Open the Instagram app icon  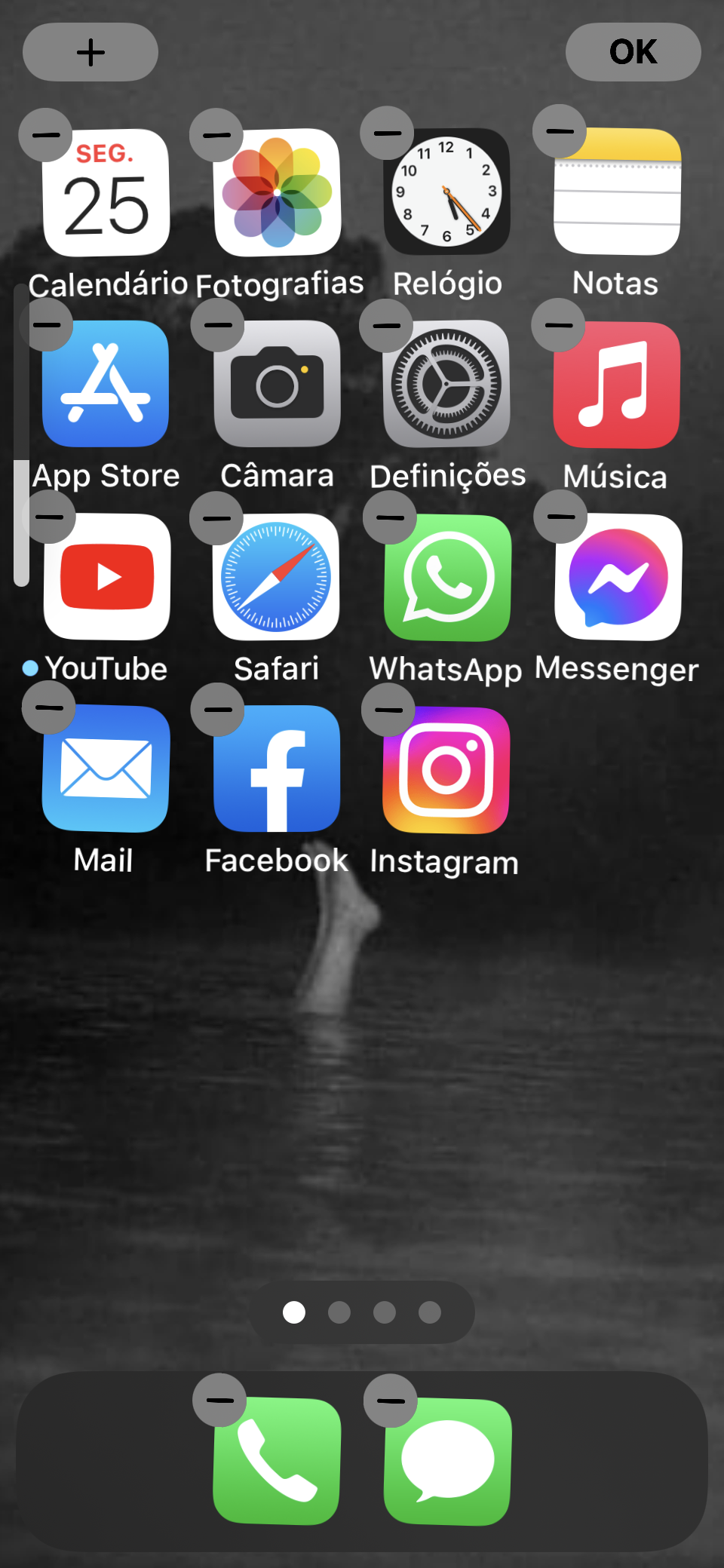pyautogui.click(x=446, y=770)
